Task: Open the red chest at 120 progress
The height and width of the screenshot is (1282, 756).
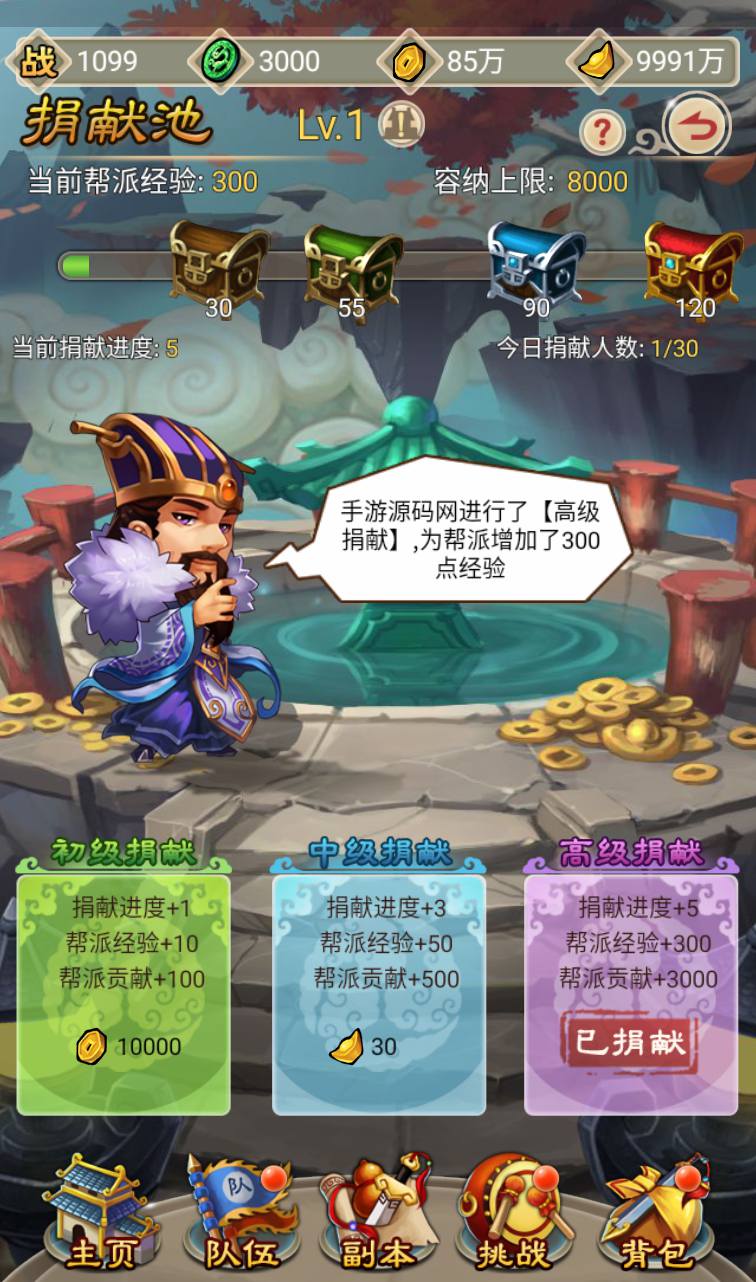Action: (x=692, y=264)
